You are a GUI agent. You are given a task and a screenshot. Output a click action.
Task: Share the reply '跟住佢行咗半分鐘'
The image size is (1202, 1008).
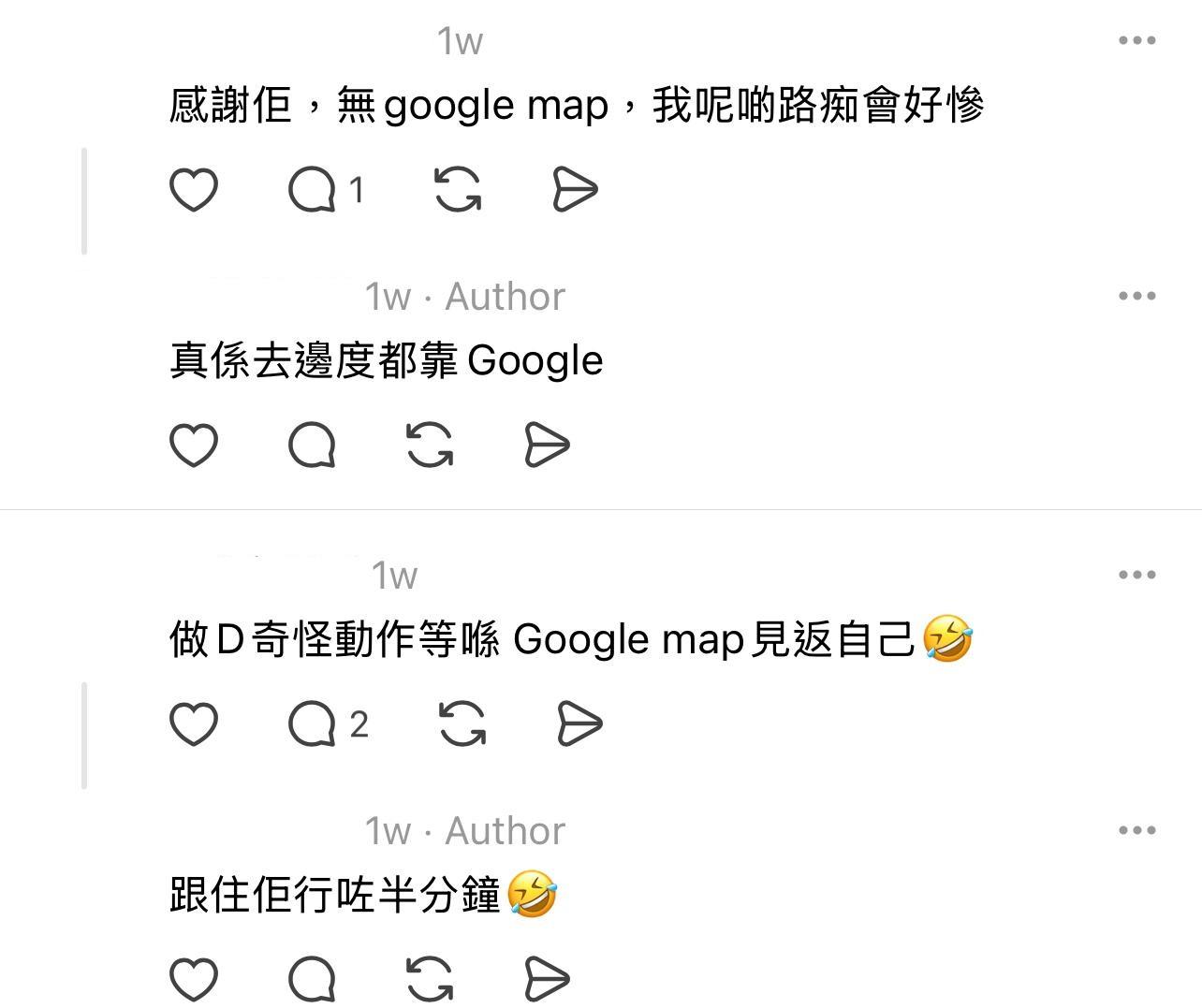click(x=547, y=979)
